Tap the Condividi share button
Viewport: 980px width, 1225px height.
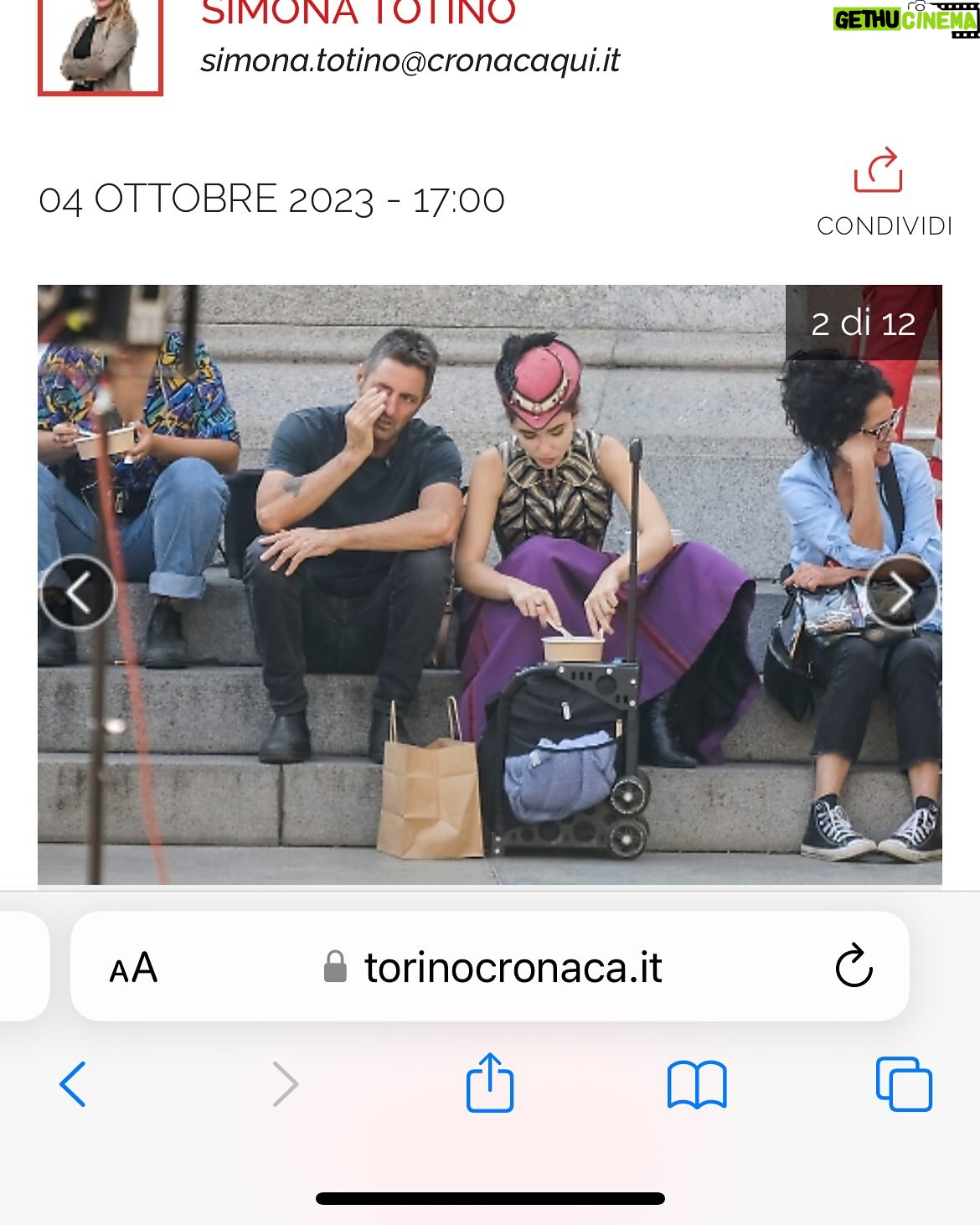point(883,192)
